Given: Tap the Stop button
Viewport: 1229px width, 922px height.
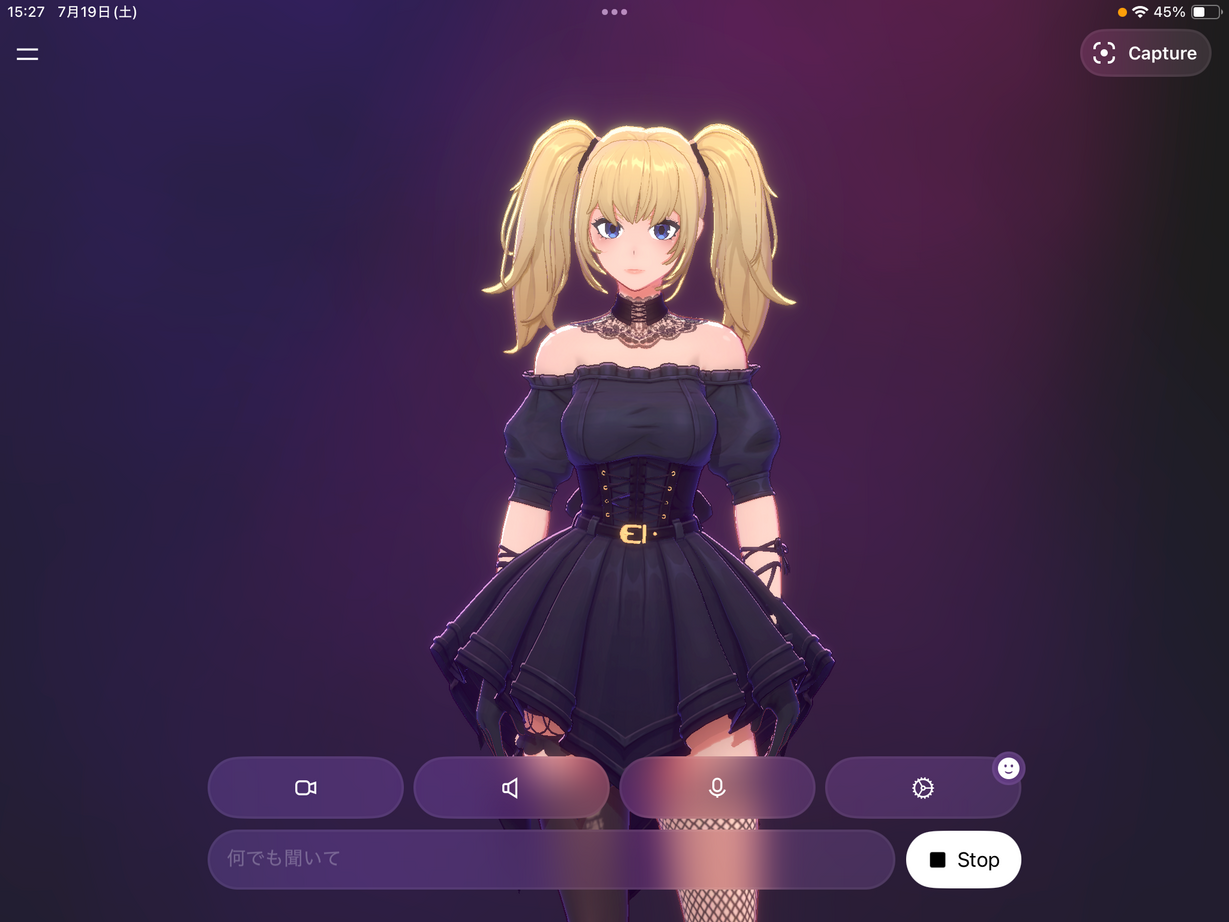Looking at the screenshot, I should [x=963, y=860].
